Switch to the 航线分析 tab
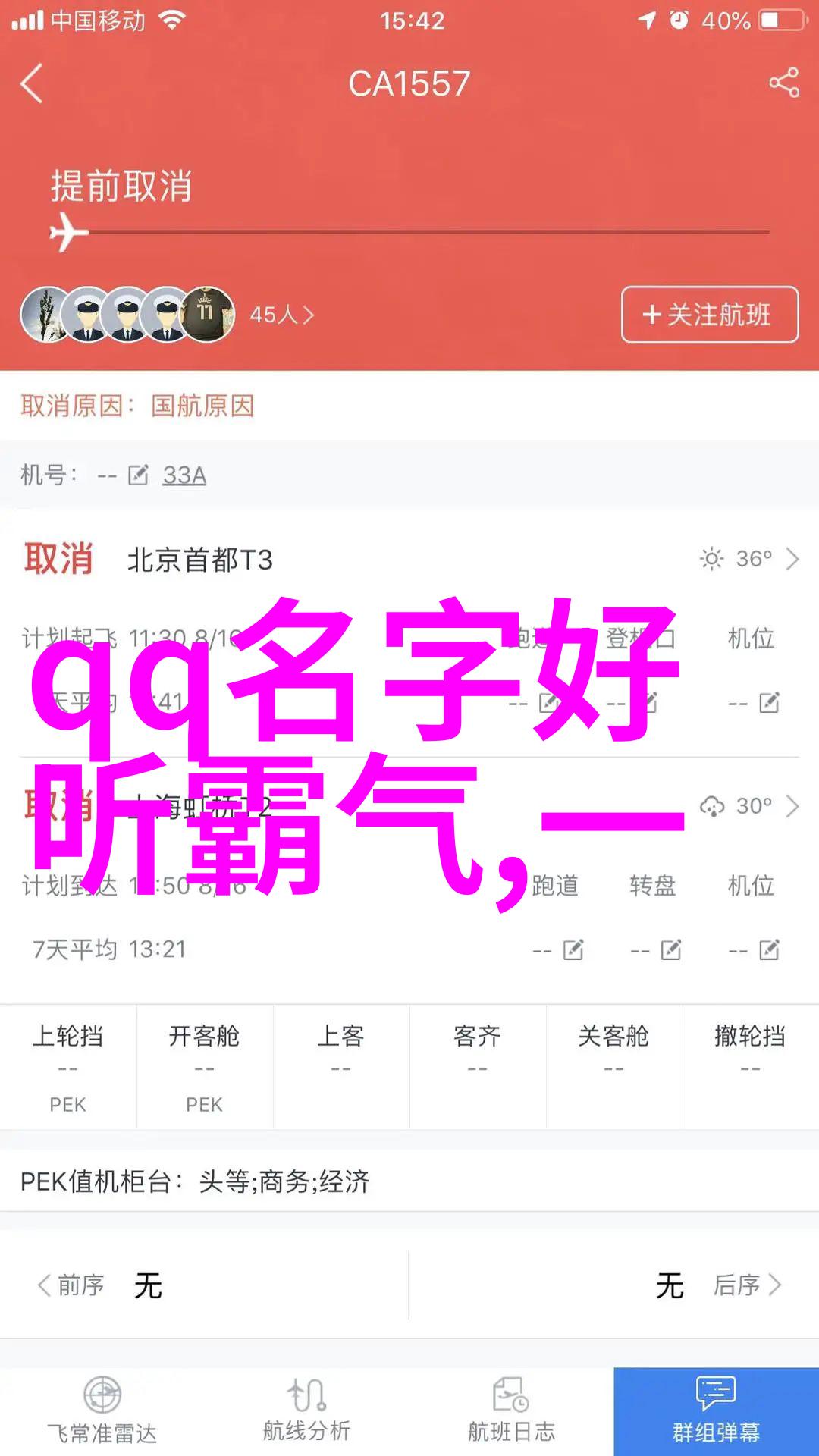This screenshot has width=819, height=1456. pyautogui.click(x=307, y=1411)
